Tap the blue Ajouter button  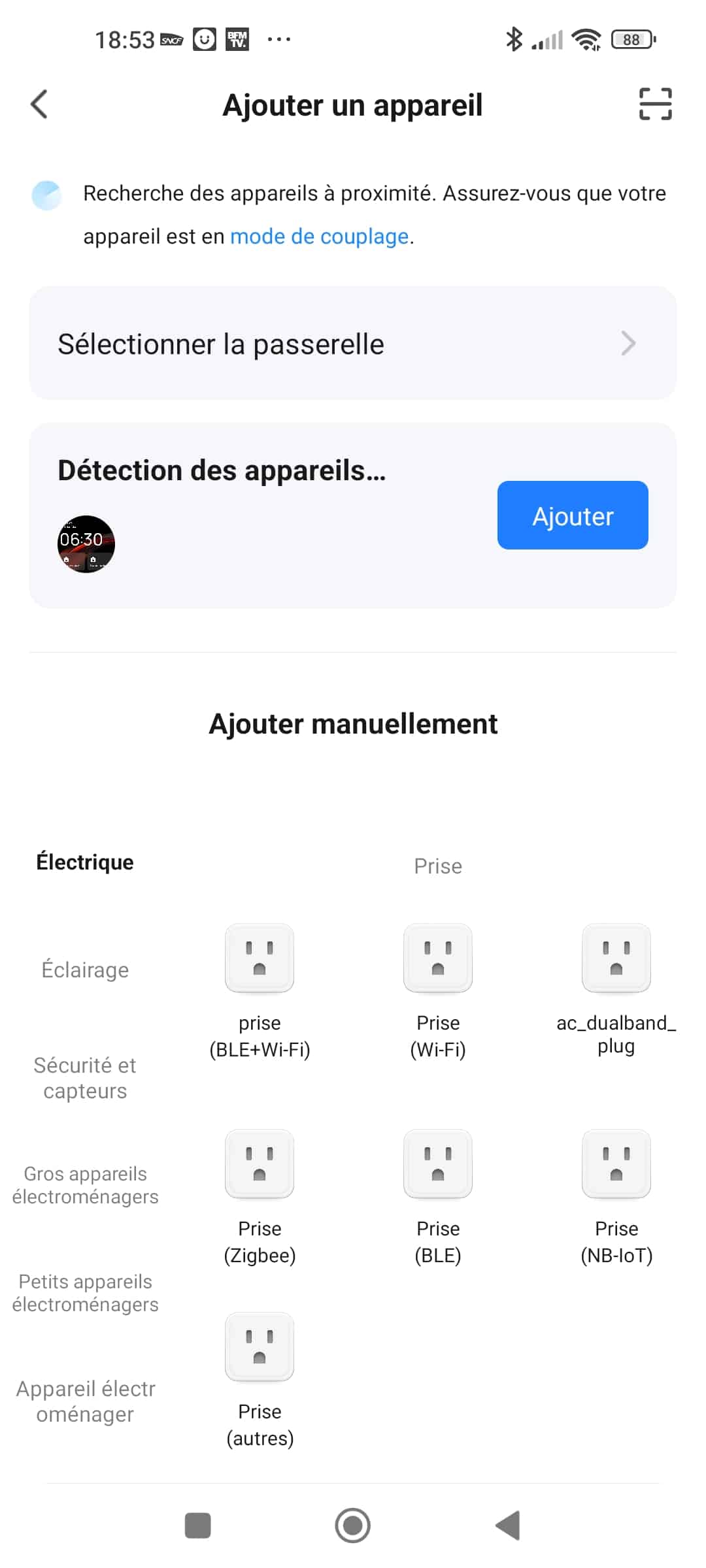[x=573, y=515]
